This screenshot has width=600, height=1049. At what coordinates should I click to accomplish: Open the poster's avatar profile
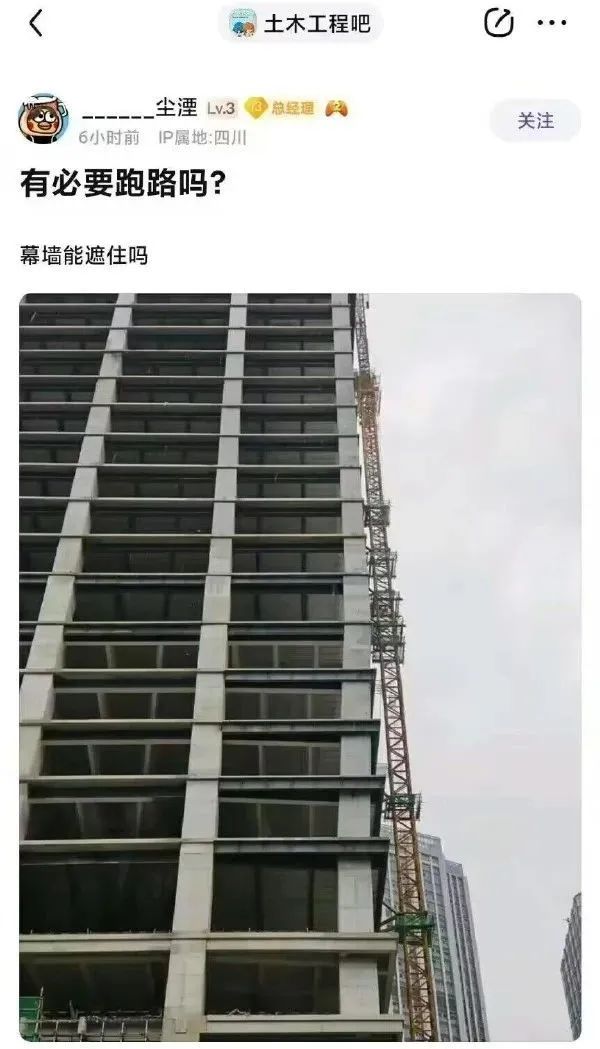click(43, 119)
